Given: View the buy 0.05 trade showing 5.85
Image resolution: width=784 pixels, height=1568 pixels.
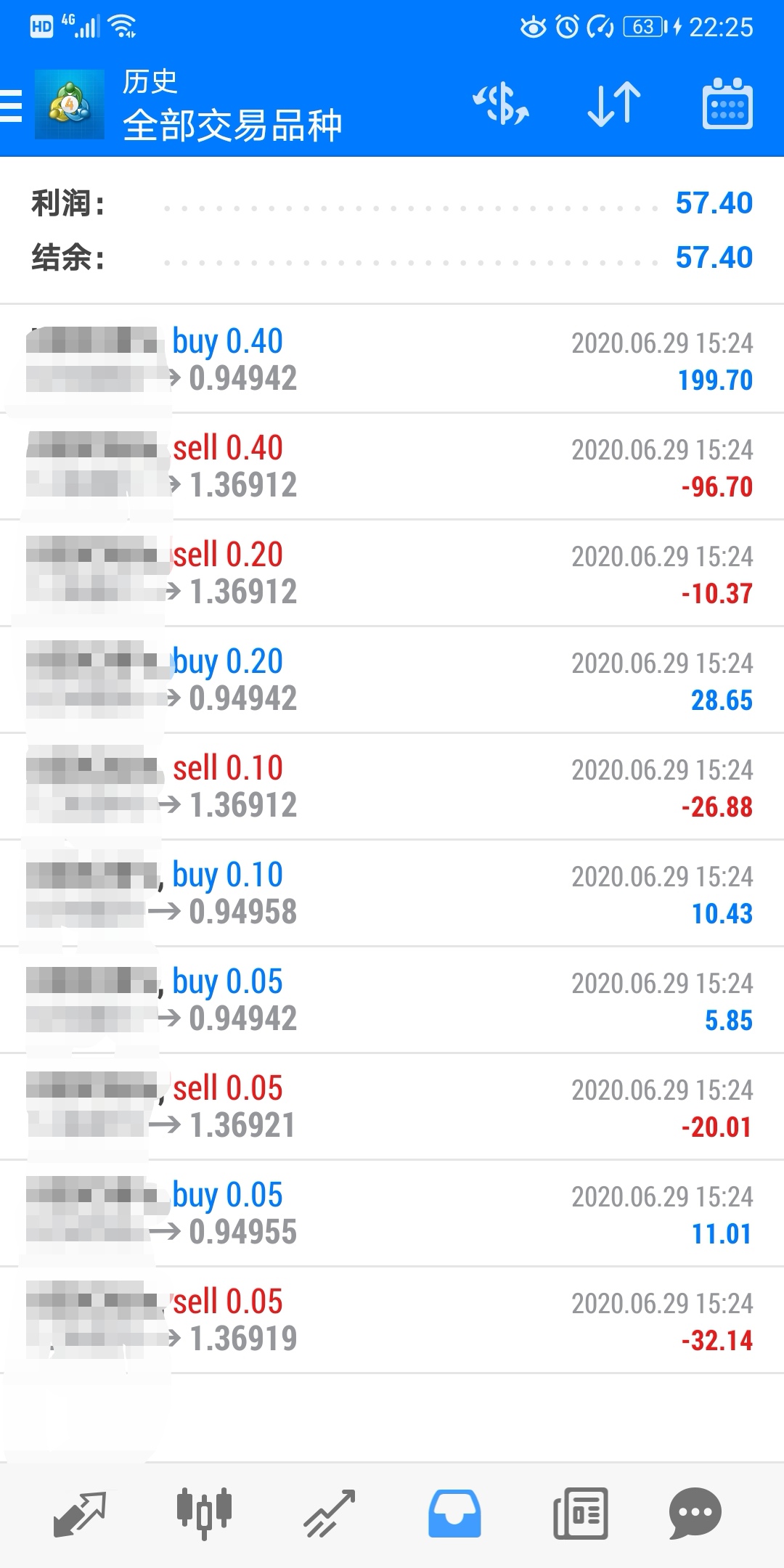Looking at the screenshot, I should (392, 1000).
